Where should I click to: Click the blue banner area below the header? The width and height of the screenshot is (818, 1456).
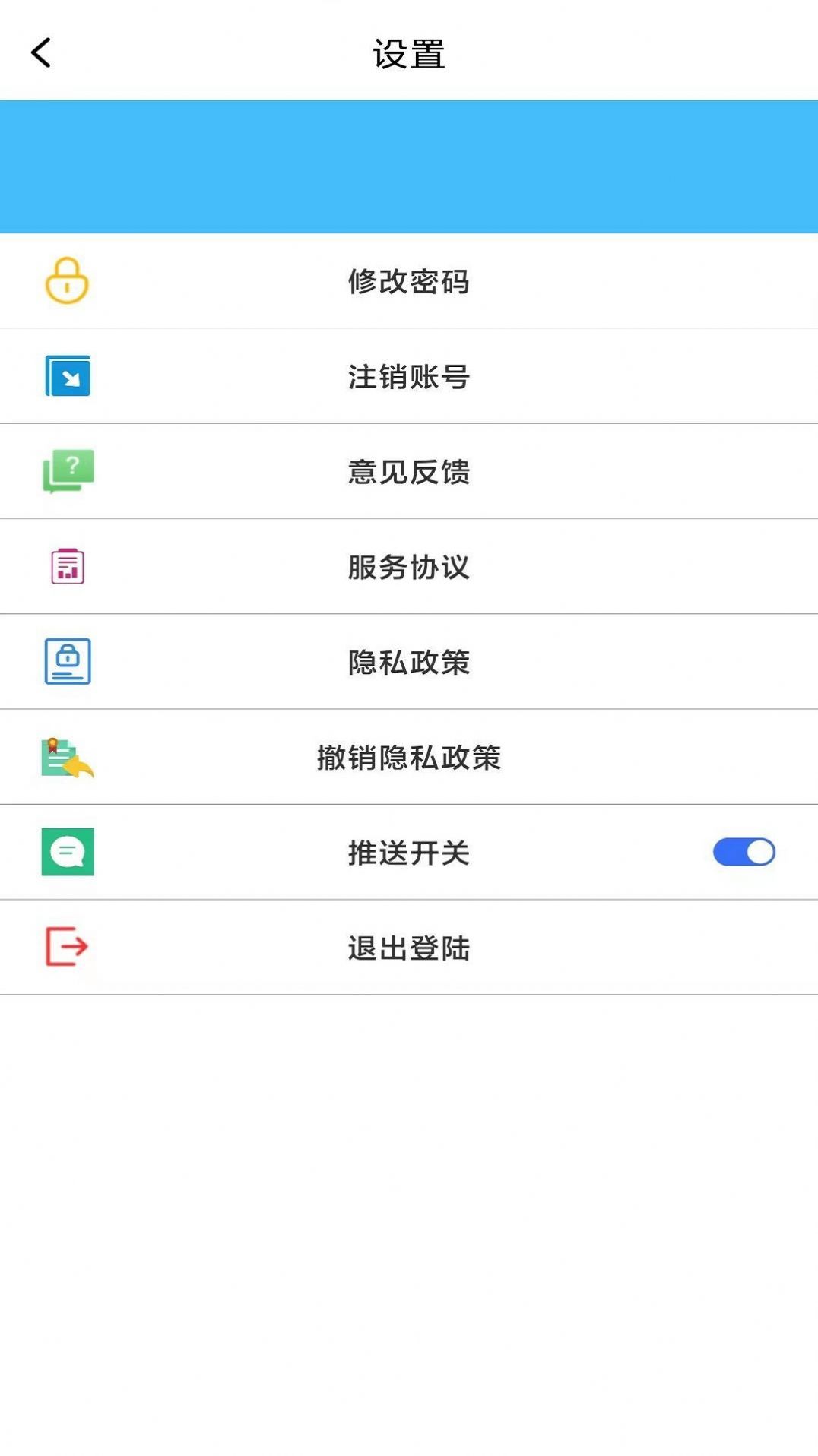408,163
